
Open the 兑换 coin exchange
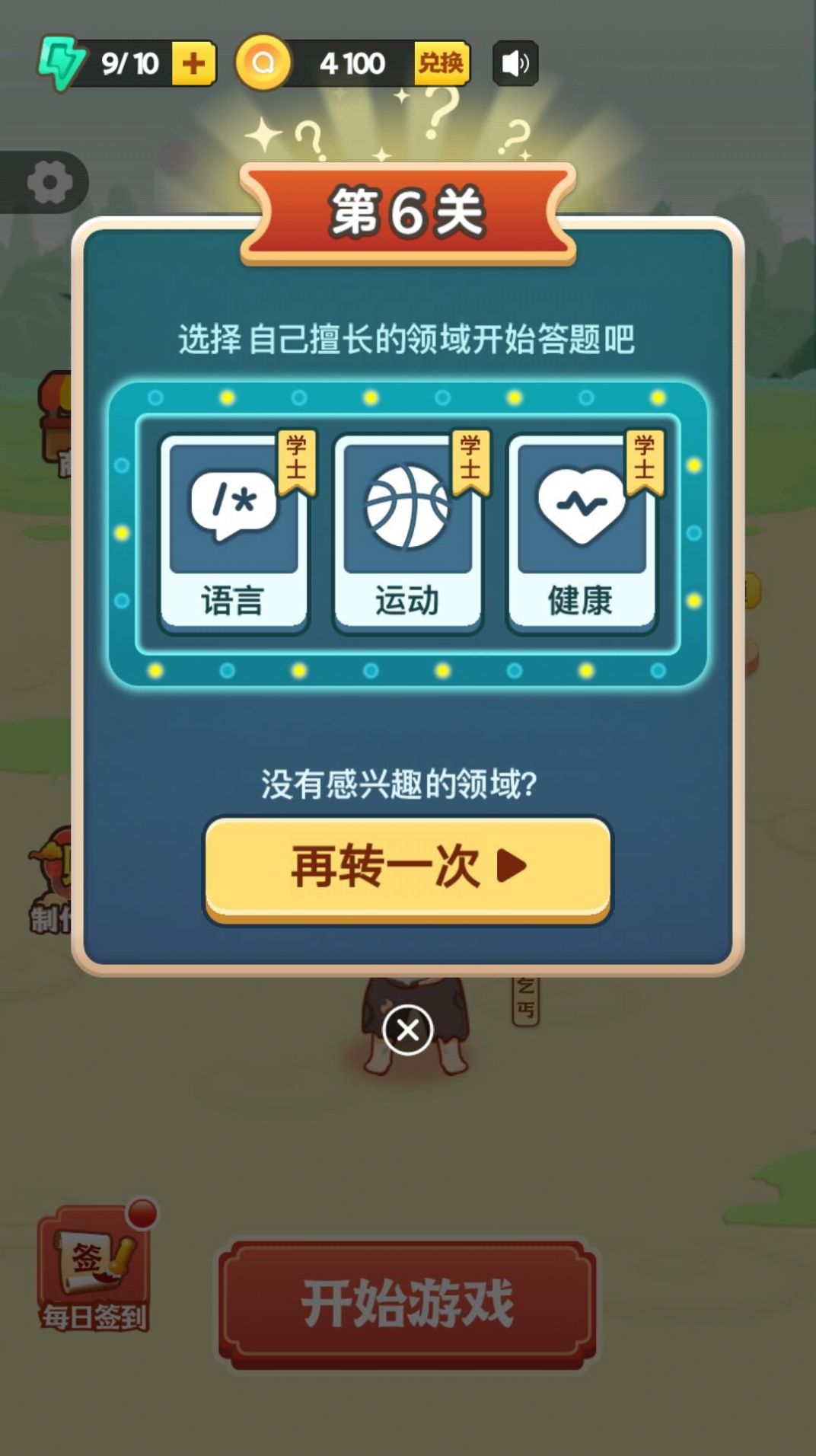pyautogui.click(x=441, y=63)
